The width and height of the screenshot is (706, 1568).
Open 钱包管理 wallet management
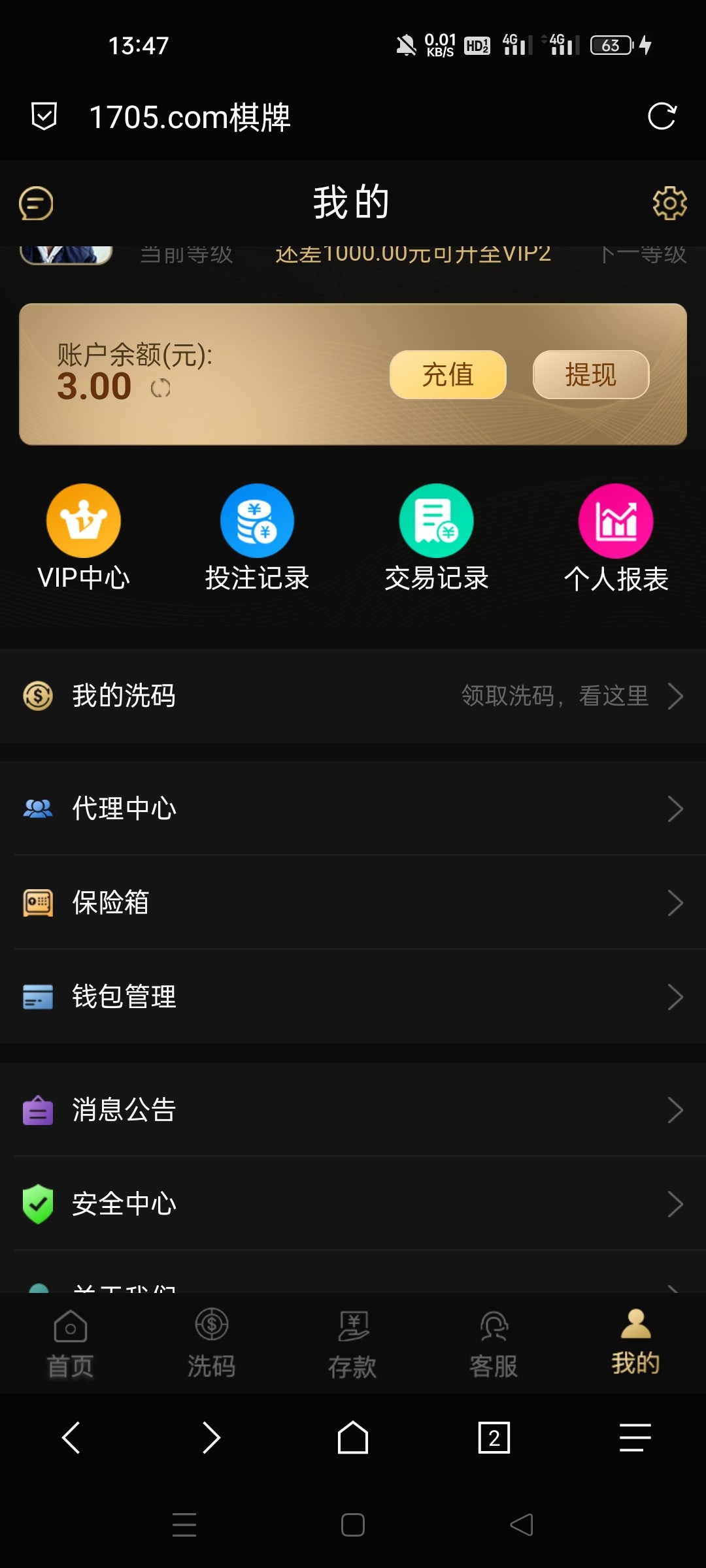[353, 997]
